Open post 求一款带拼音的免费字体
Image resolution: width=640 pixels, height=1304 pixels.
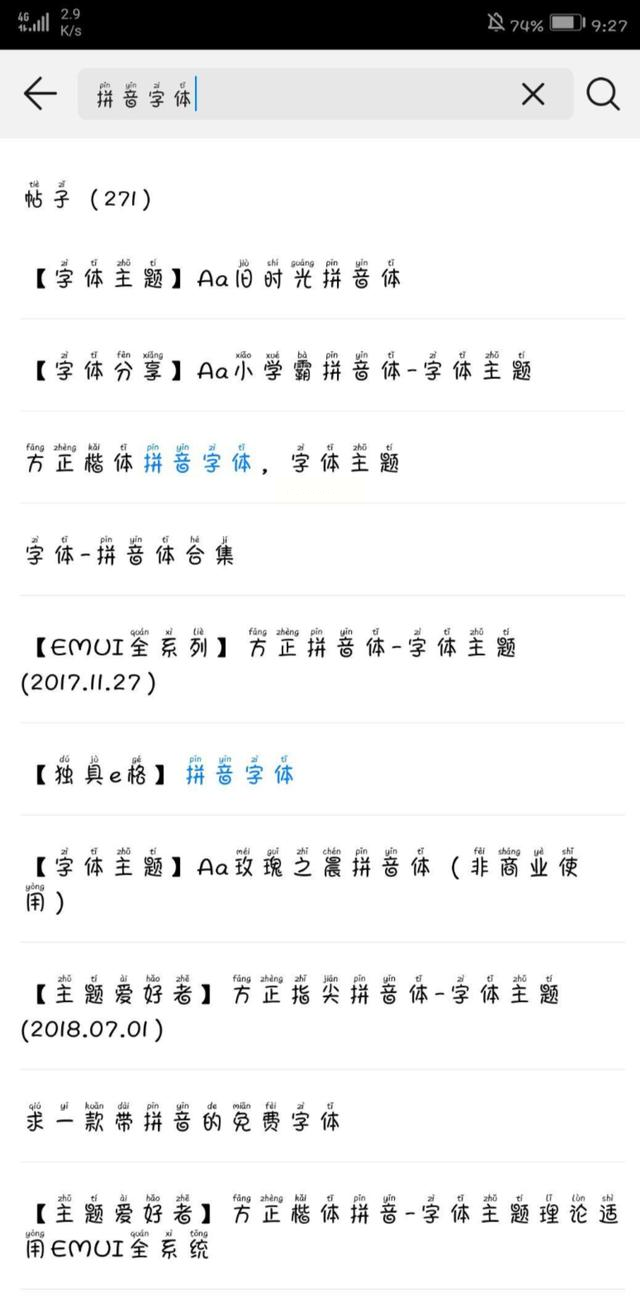(322, 1115)
